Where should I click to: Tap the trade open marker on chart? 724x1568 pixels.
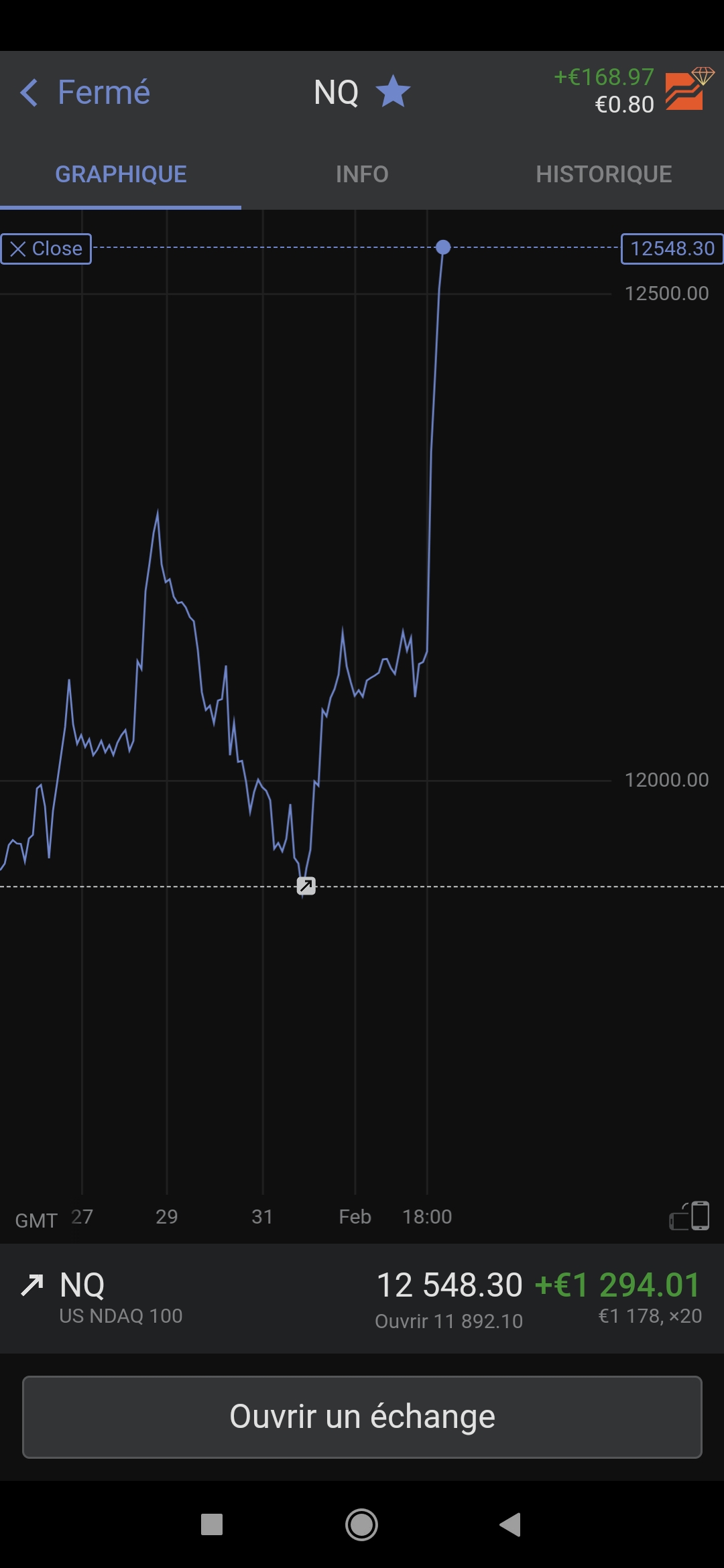click(x=306, y=886)
